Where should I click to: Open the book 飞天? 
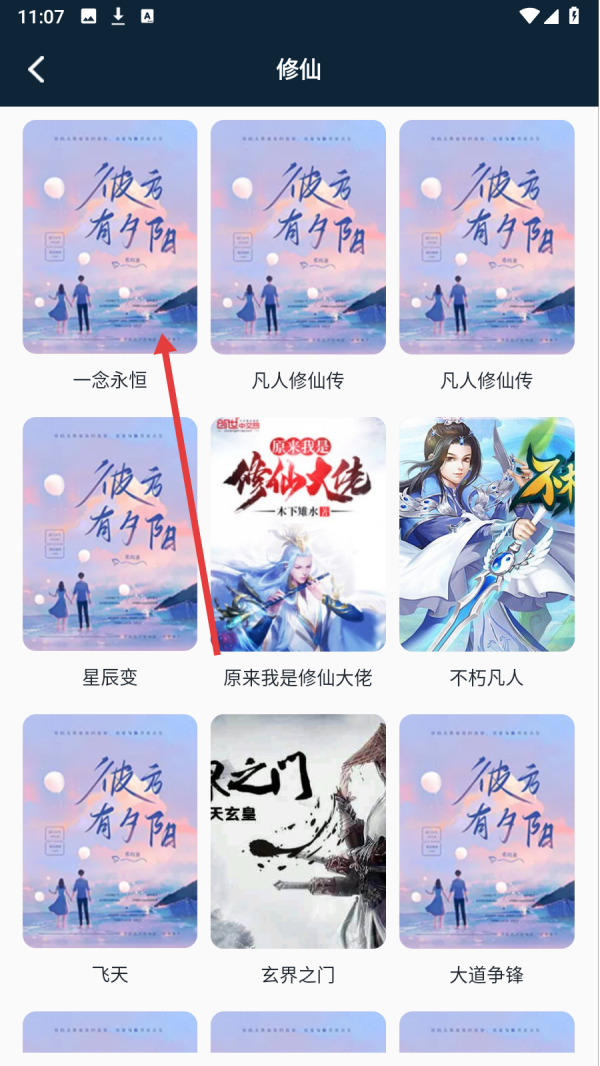(x=110, y=831)
